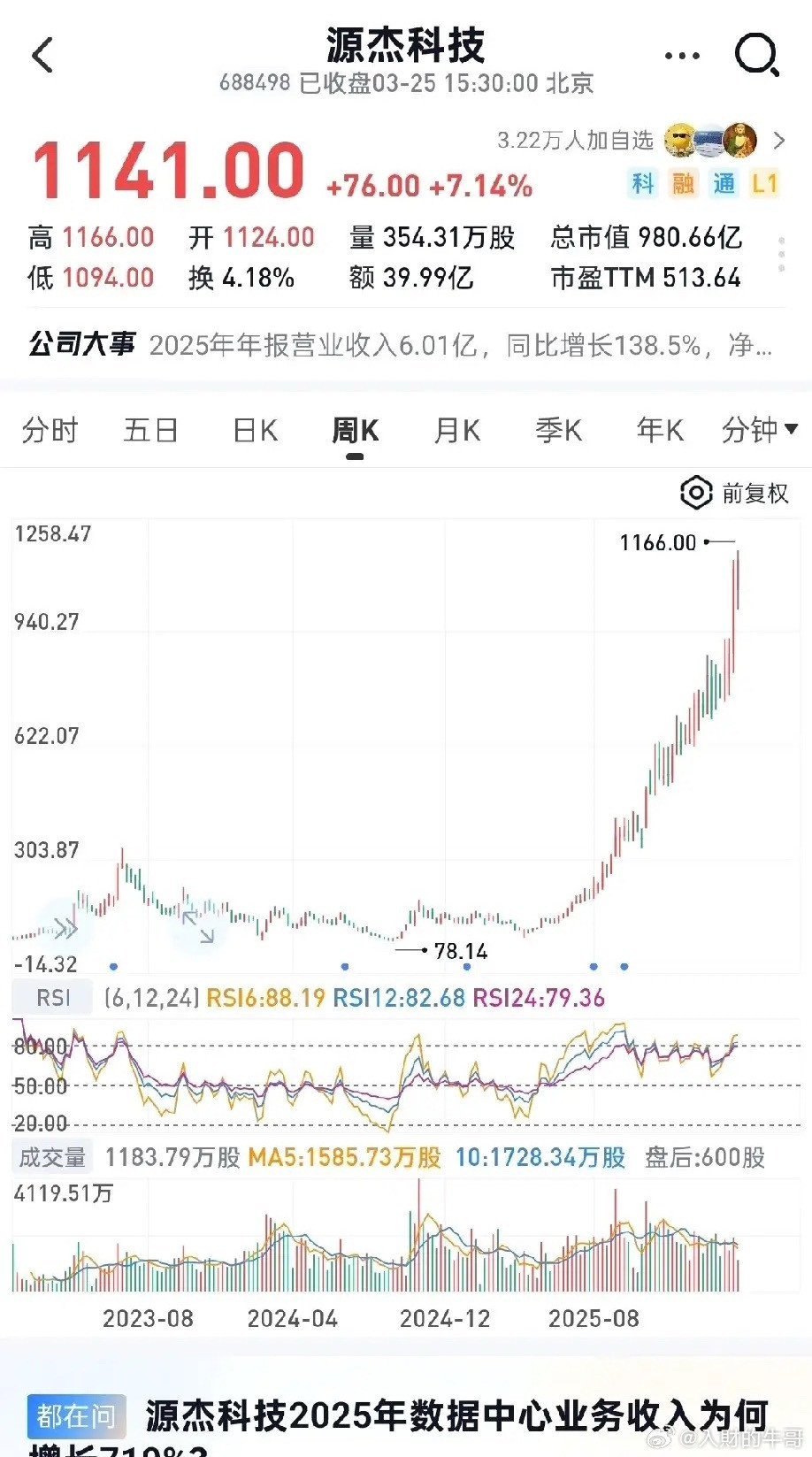Toggle the RSI indicator panel
Screen dimensions: 812x1457
51,997
